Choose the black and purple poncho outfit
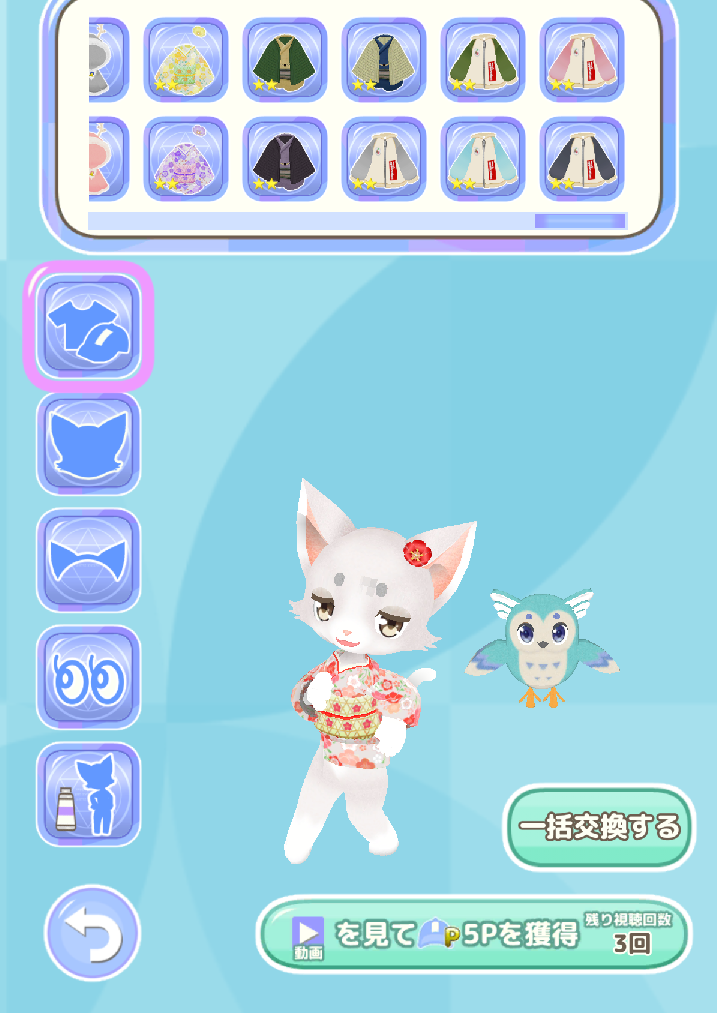The width and height of the screenshot is (717, 1013). pyautogui.click(x=285, y=158)
